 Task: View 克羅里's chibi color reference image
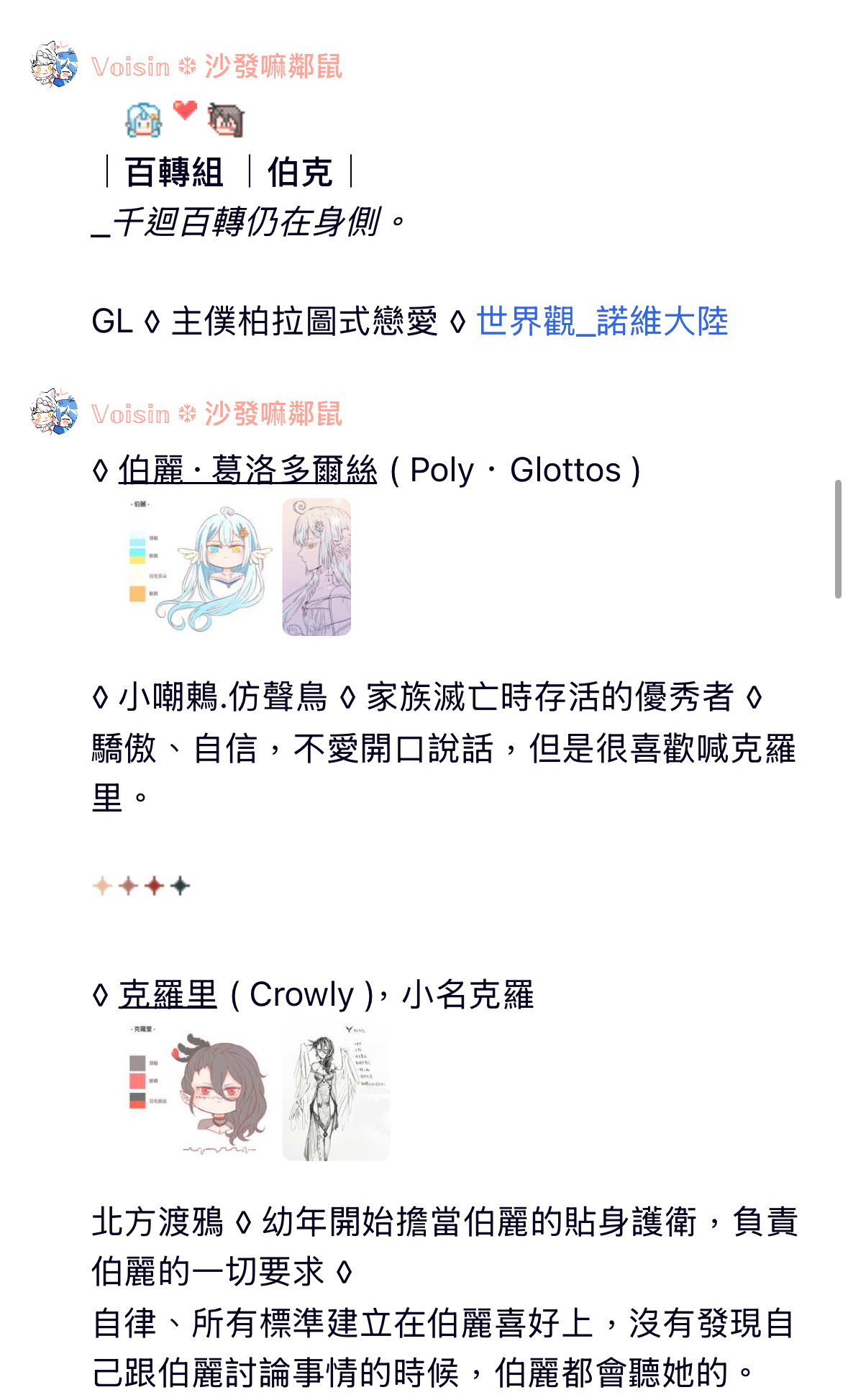coord(200,1092)
